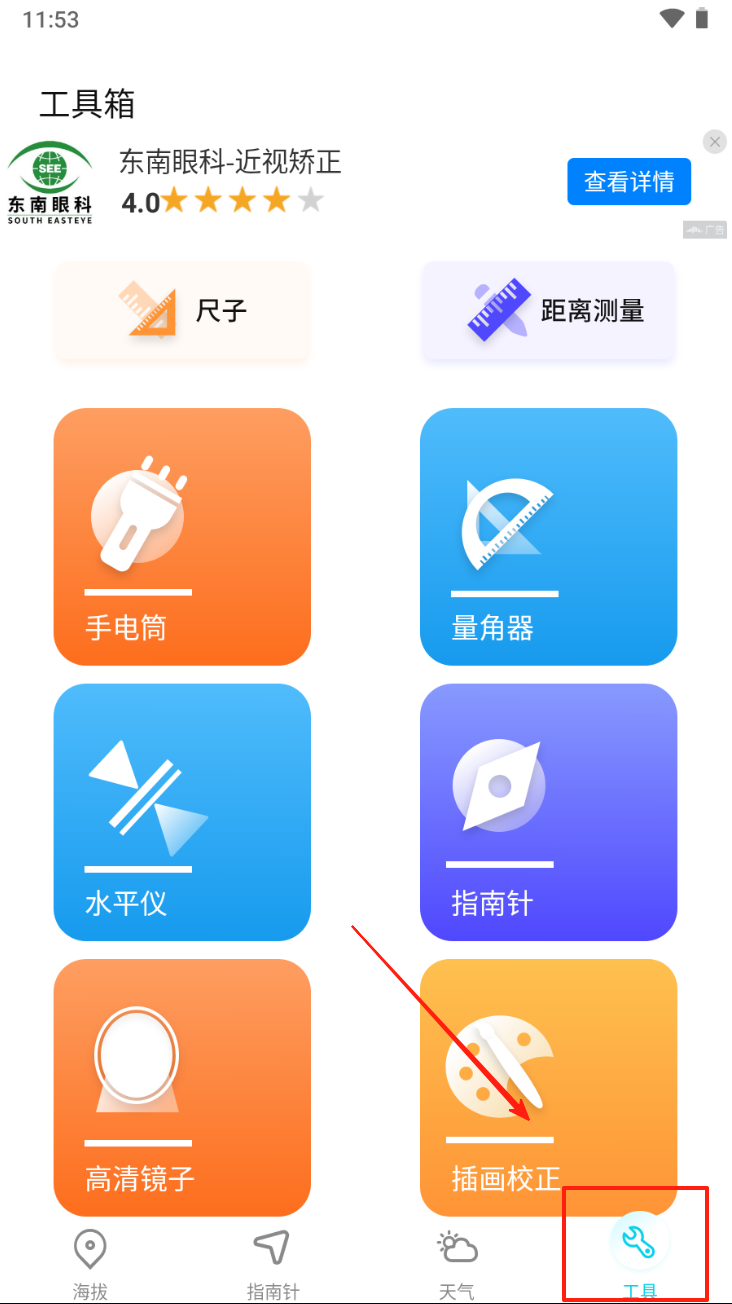Open the 指南针 compass card
This screenshot has width=732, height=1304.
click(x=548, y=812)
